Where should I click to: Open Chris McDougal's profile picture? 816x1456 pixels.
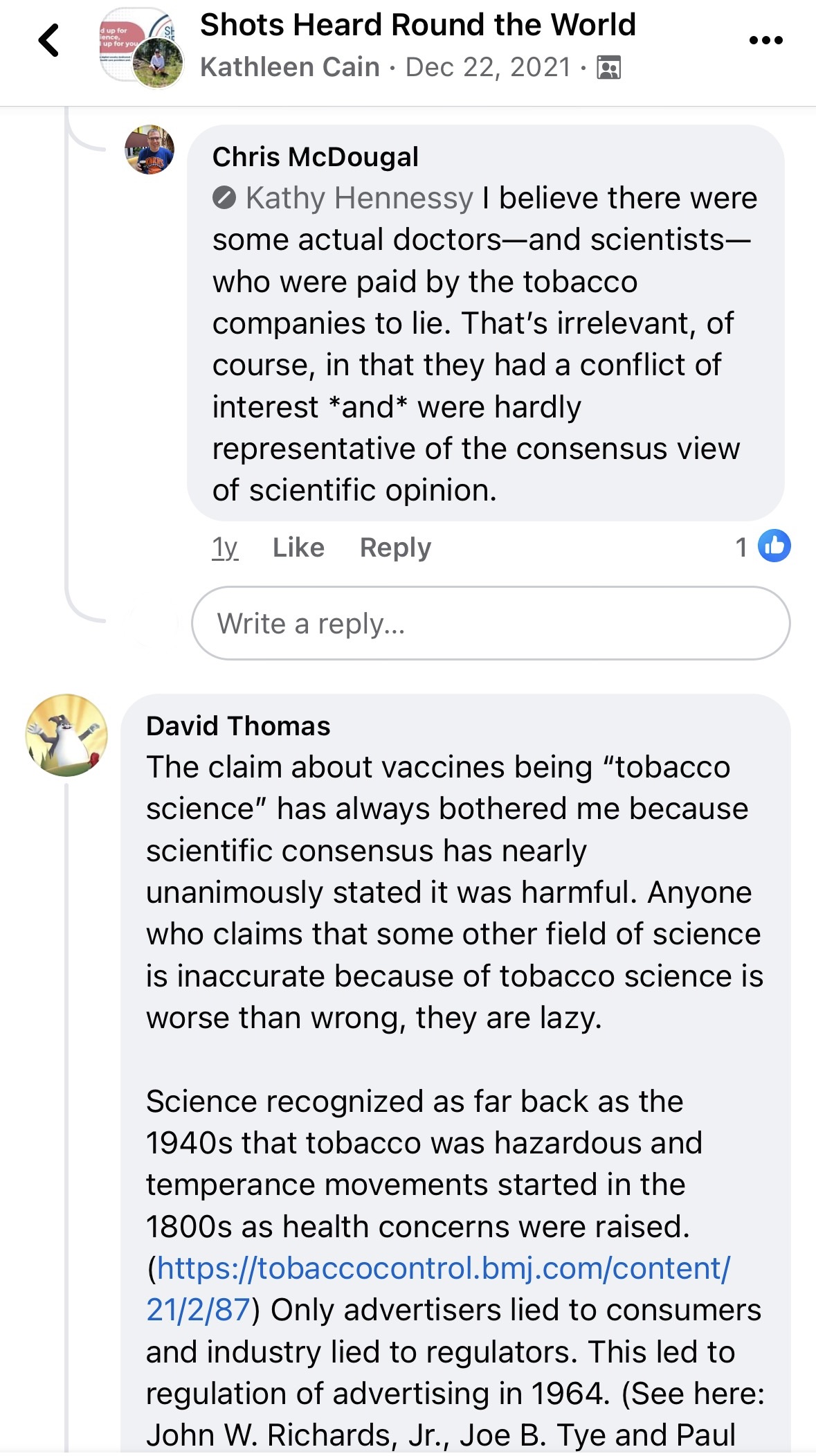[149, 150]
